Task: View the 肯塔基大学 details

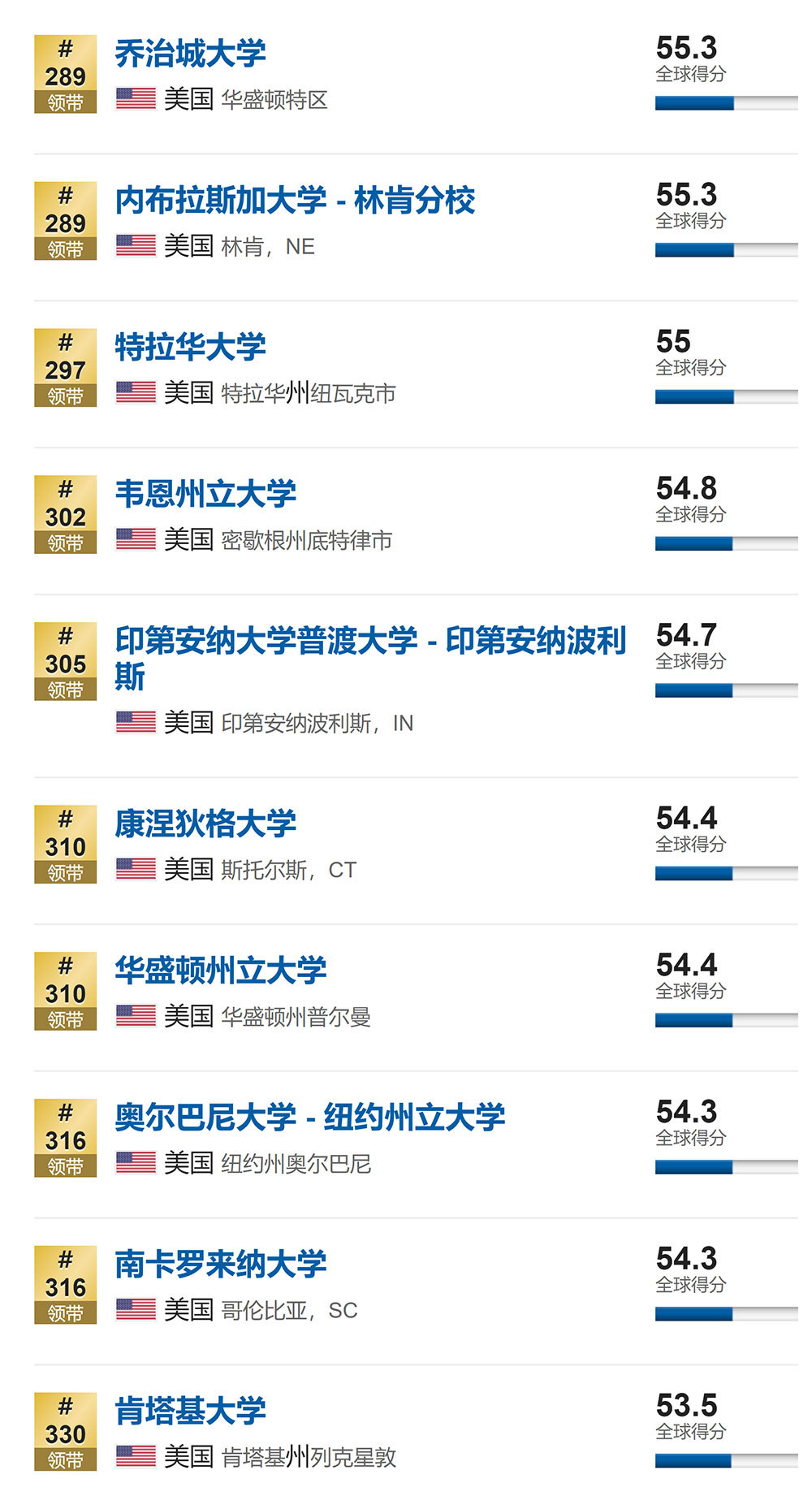Action: coord(190,1412)
